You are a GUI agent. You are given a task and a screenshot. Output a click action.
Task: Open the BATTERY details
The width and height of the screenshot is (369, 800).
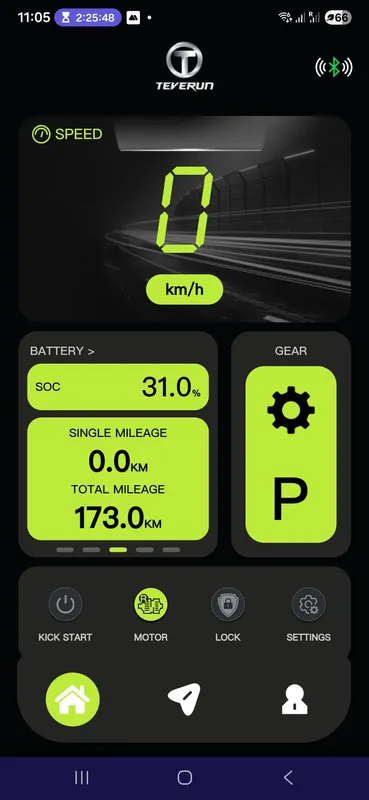click(x=62, y=351)
